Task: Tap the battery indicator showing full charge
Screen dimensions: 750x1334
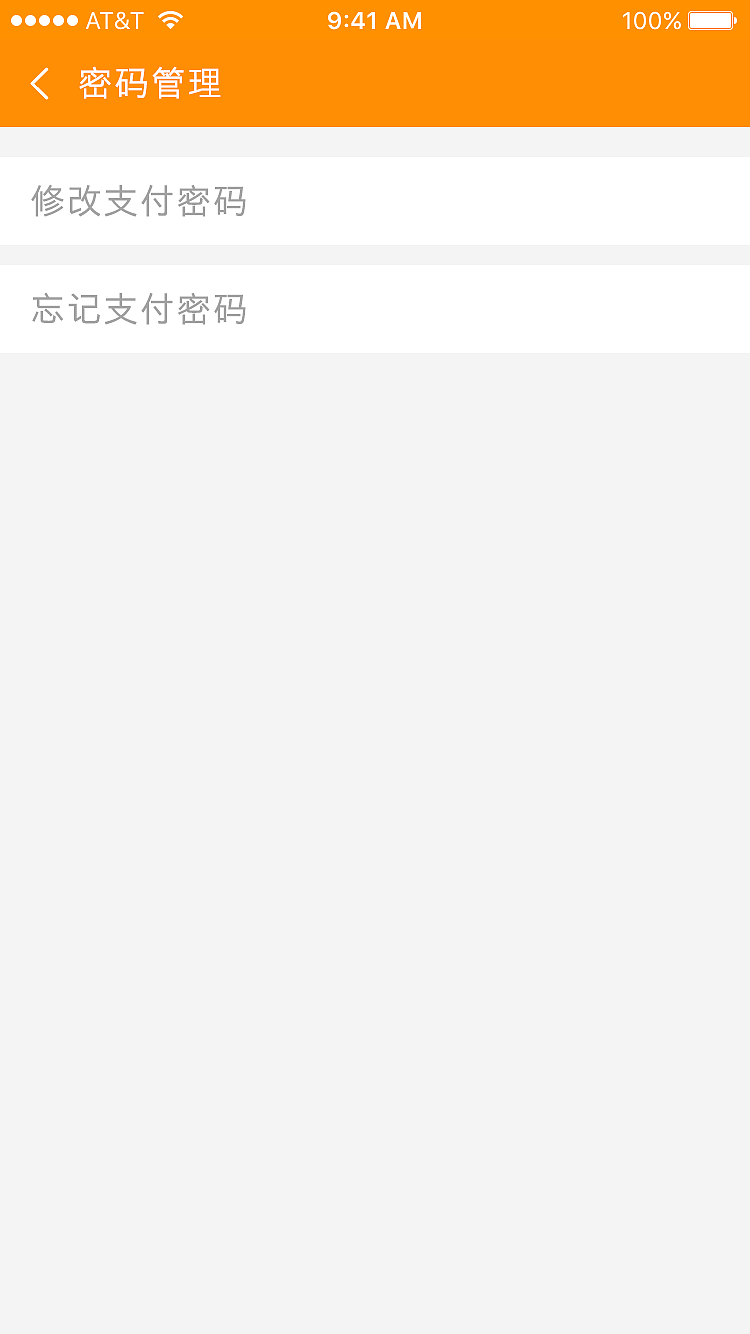Action: [707, 19]
